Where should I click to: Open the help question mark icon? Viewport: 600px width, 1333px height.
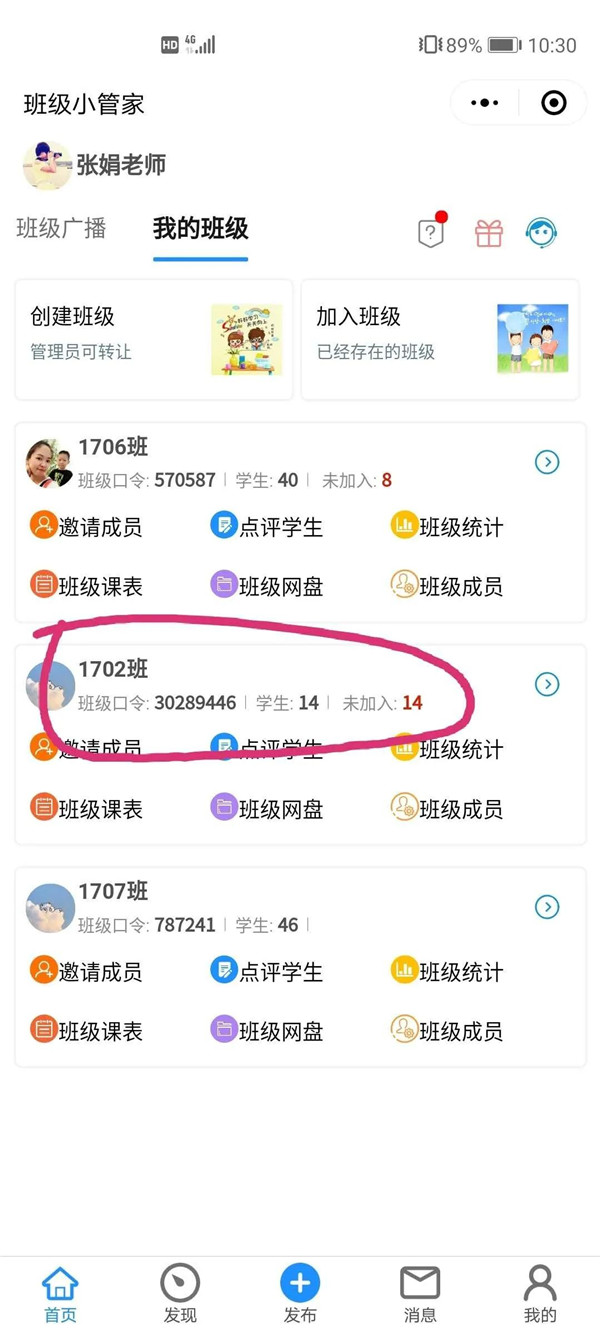(430, 233)
